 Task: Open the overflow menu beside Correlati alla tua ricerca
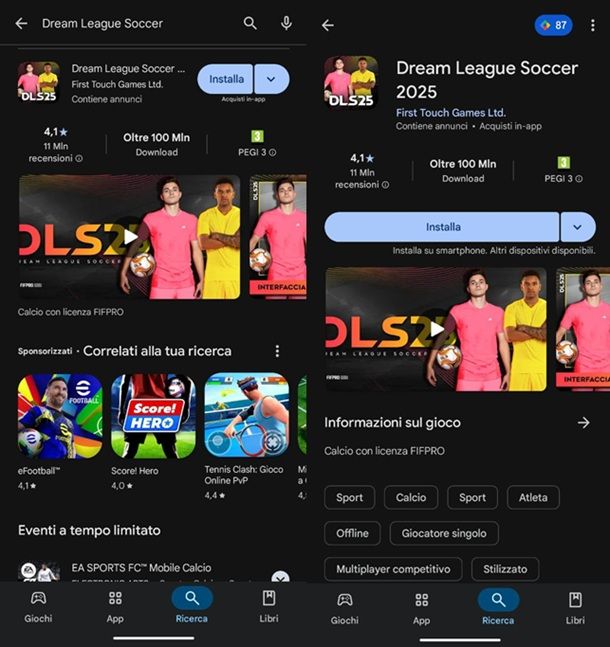click(277, 351)
